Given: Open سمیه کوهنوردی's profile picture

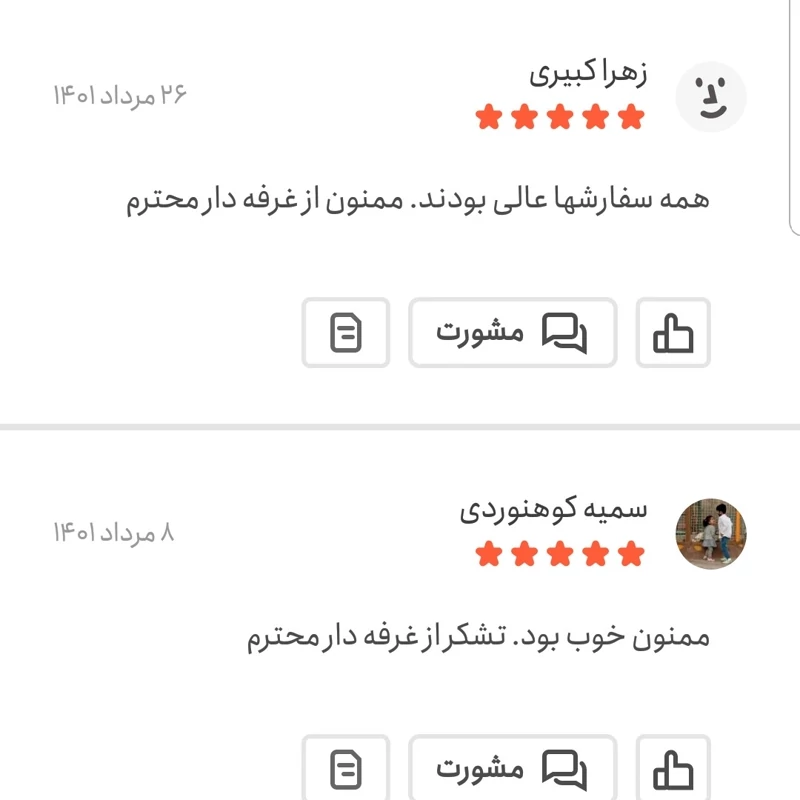Looking at the screenshot, I should click(711, 534).
